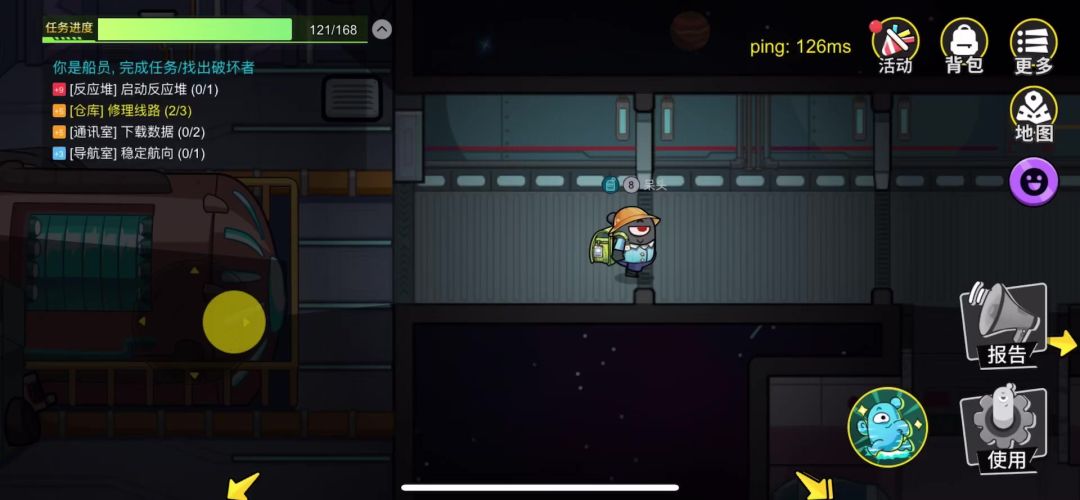
Task: Open the 活动 events menu
Action: (x=895, y=47)
